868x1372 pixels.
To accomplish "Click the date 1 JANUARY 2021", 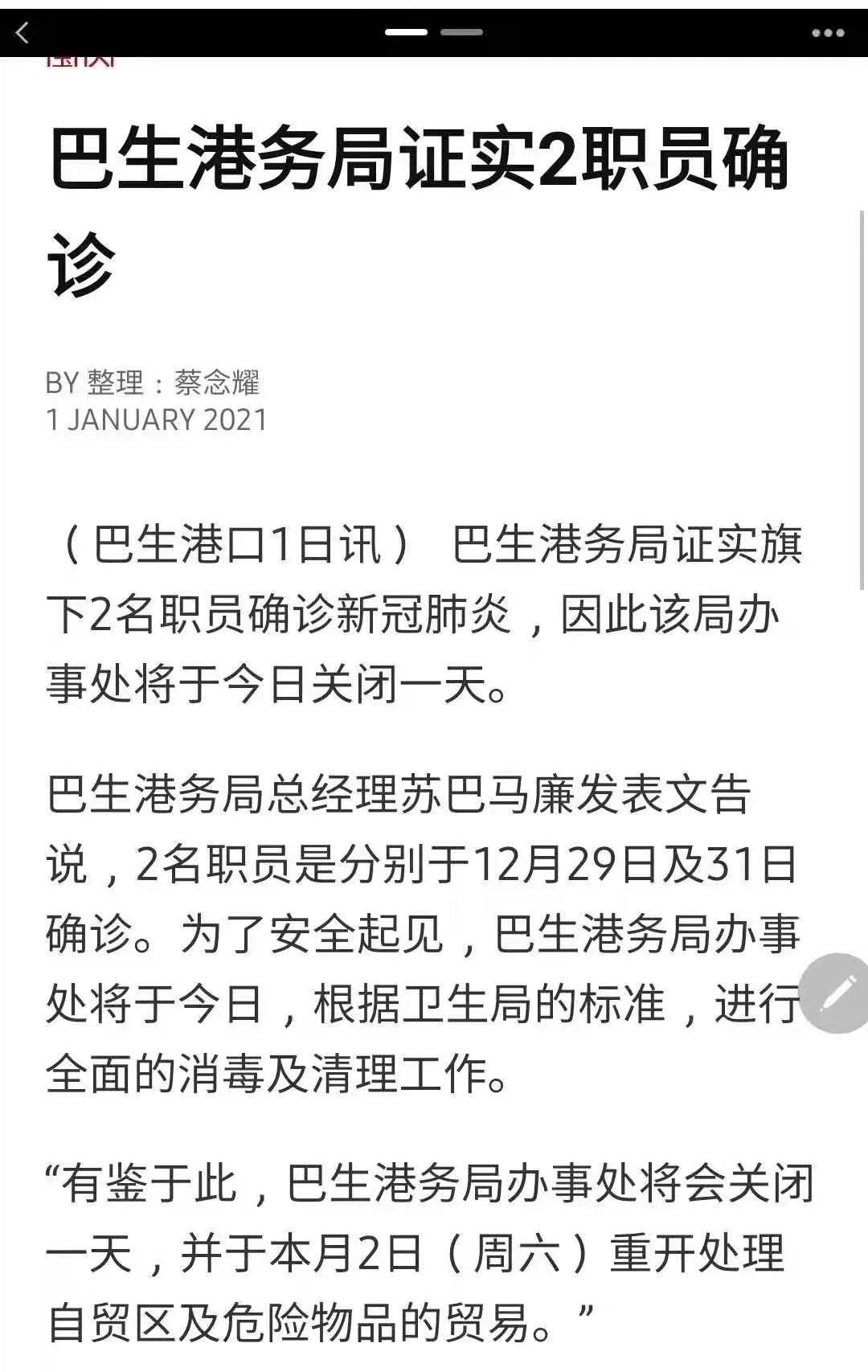I will 158,420.
